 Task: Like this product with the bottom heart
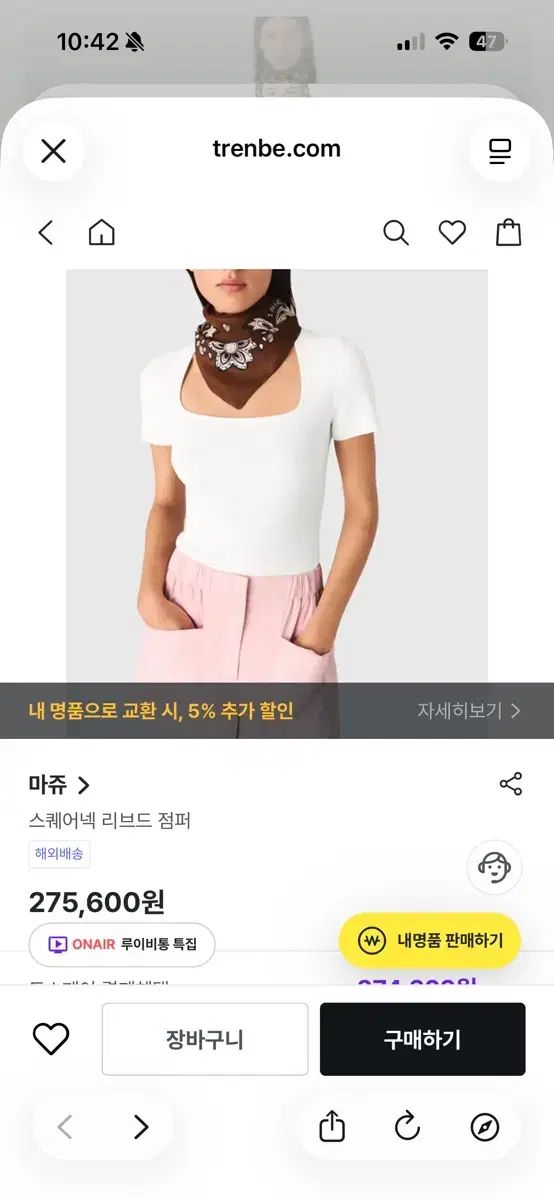[51, 1039]
